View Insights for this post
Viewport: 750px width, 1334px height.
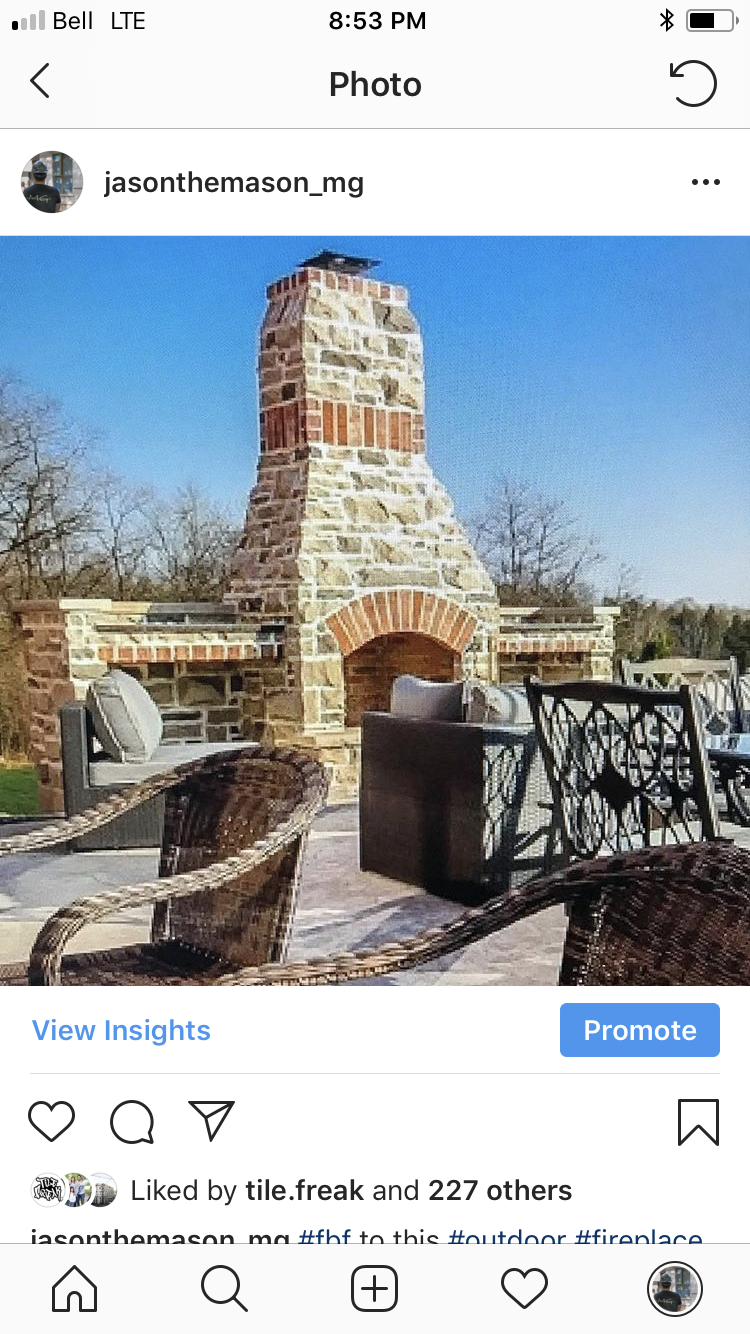(121, 1030)
